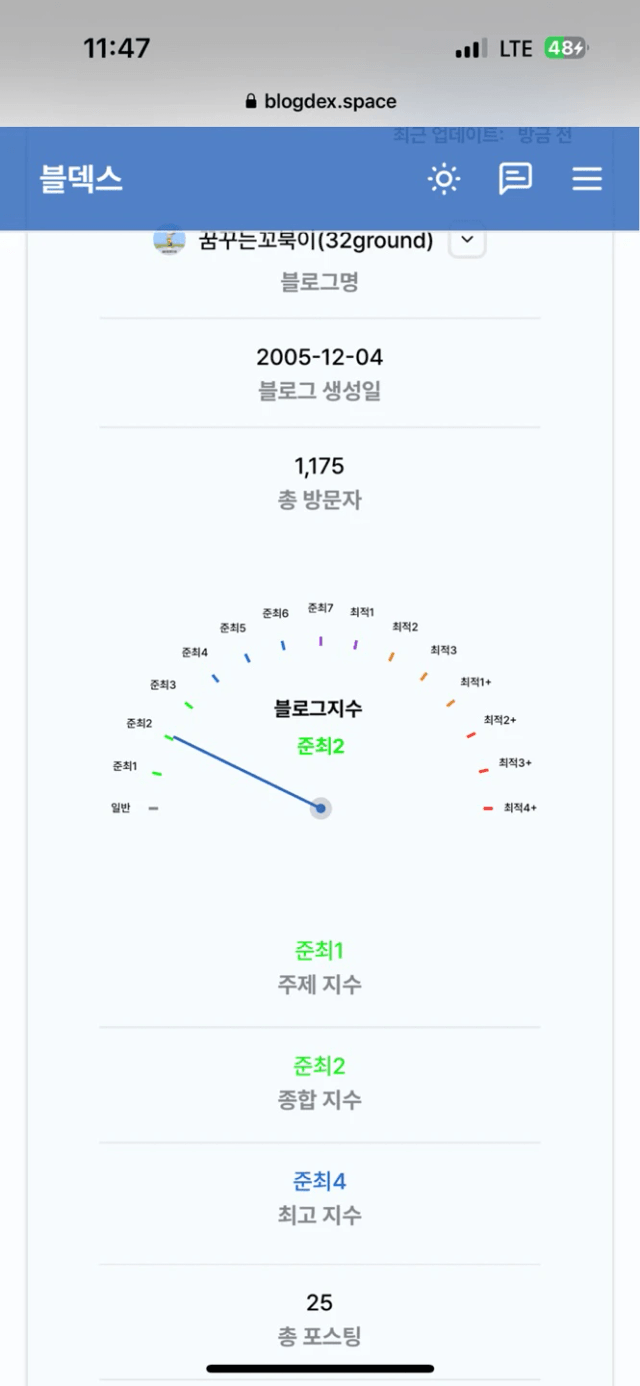Tap the blogdex.space address bar

(x=320, y=101)
